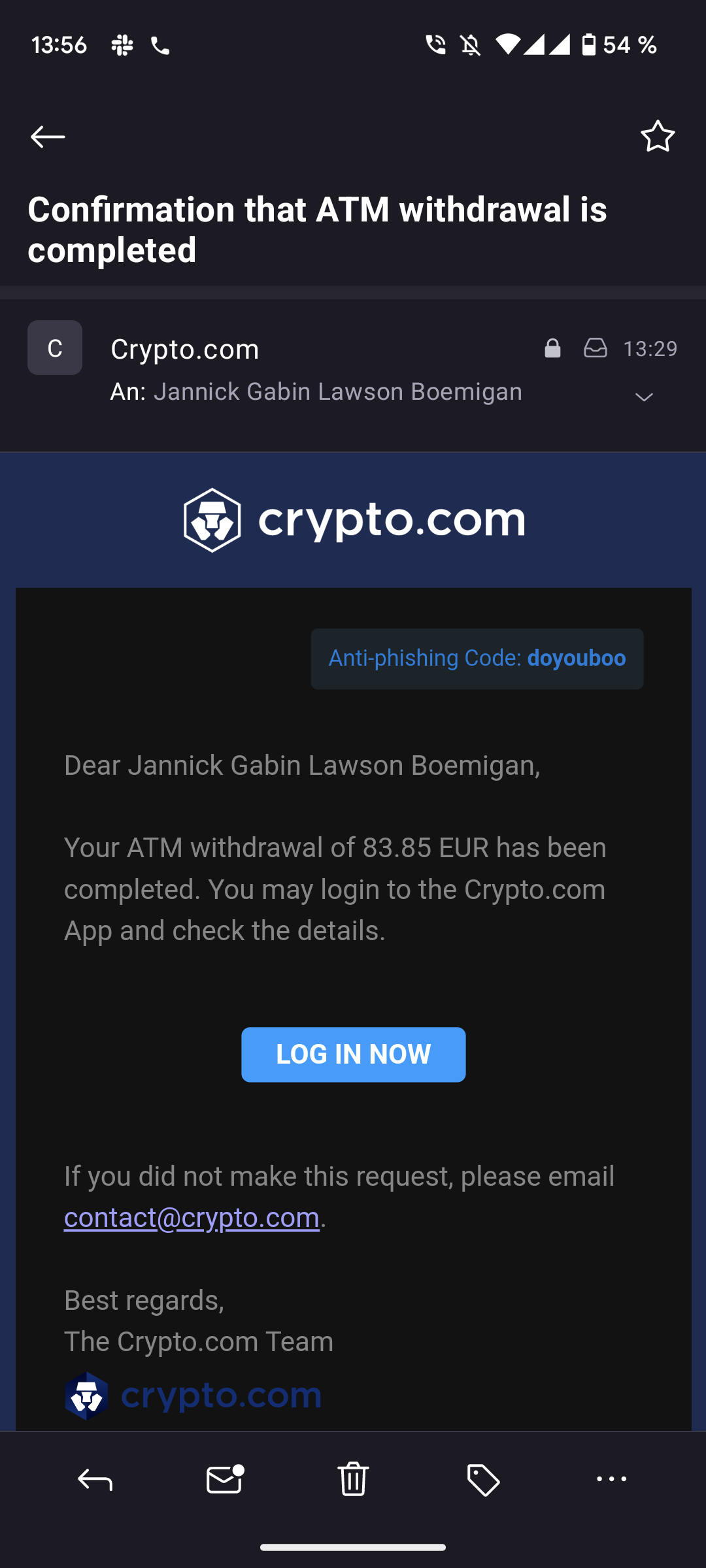706x1568 pixels.
Task: Star this email
Action: (x=657, y=137)
